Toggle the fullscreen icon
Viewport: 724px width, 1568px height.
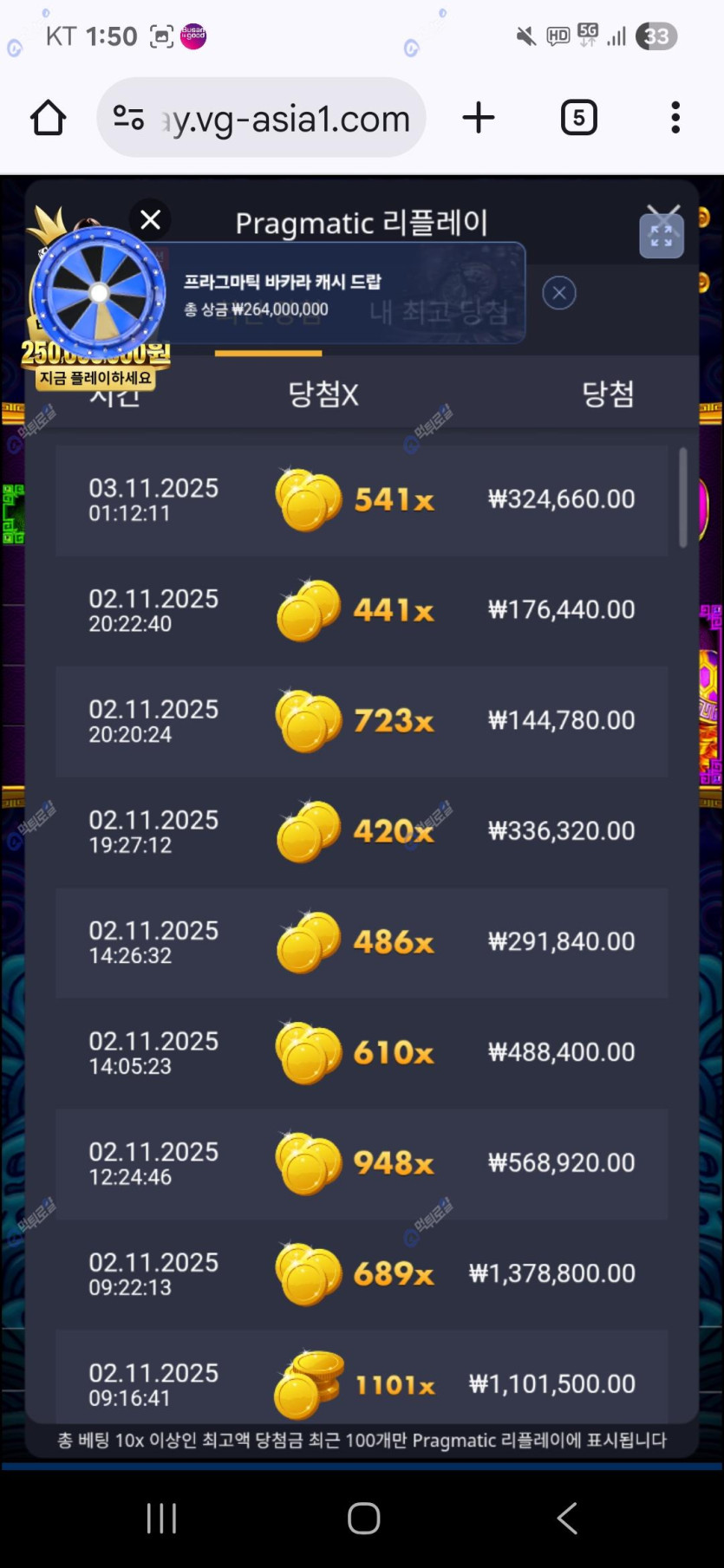[661, 234]
